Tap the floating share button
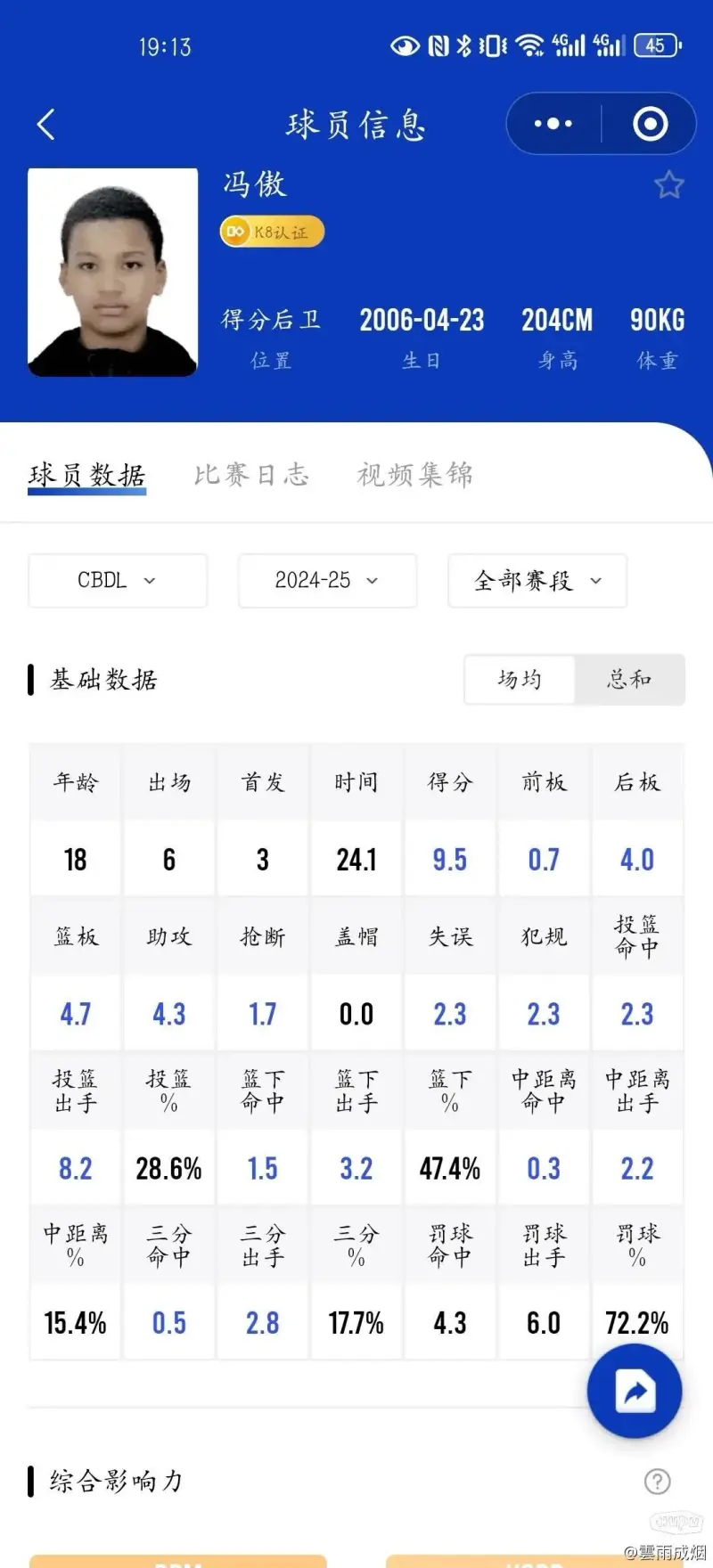Viewport: 713px width, 1568px height. coord(635,1392)
